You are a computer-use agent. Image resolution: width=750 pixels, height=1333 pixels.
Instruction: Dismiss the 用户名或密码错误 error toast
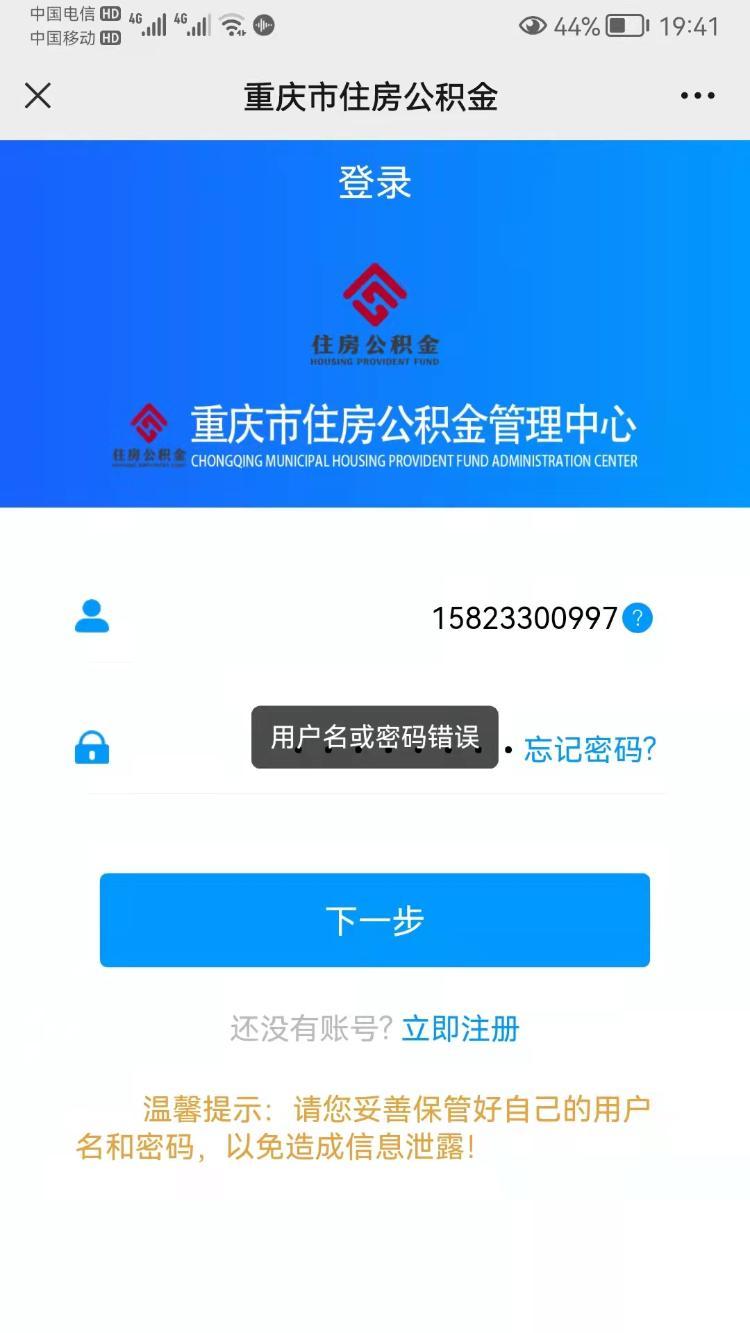coord(374,737)
